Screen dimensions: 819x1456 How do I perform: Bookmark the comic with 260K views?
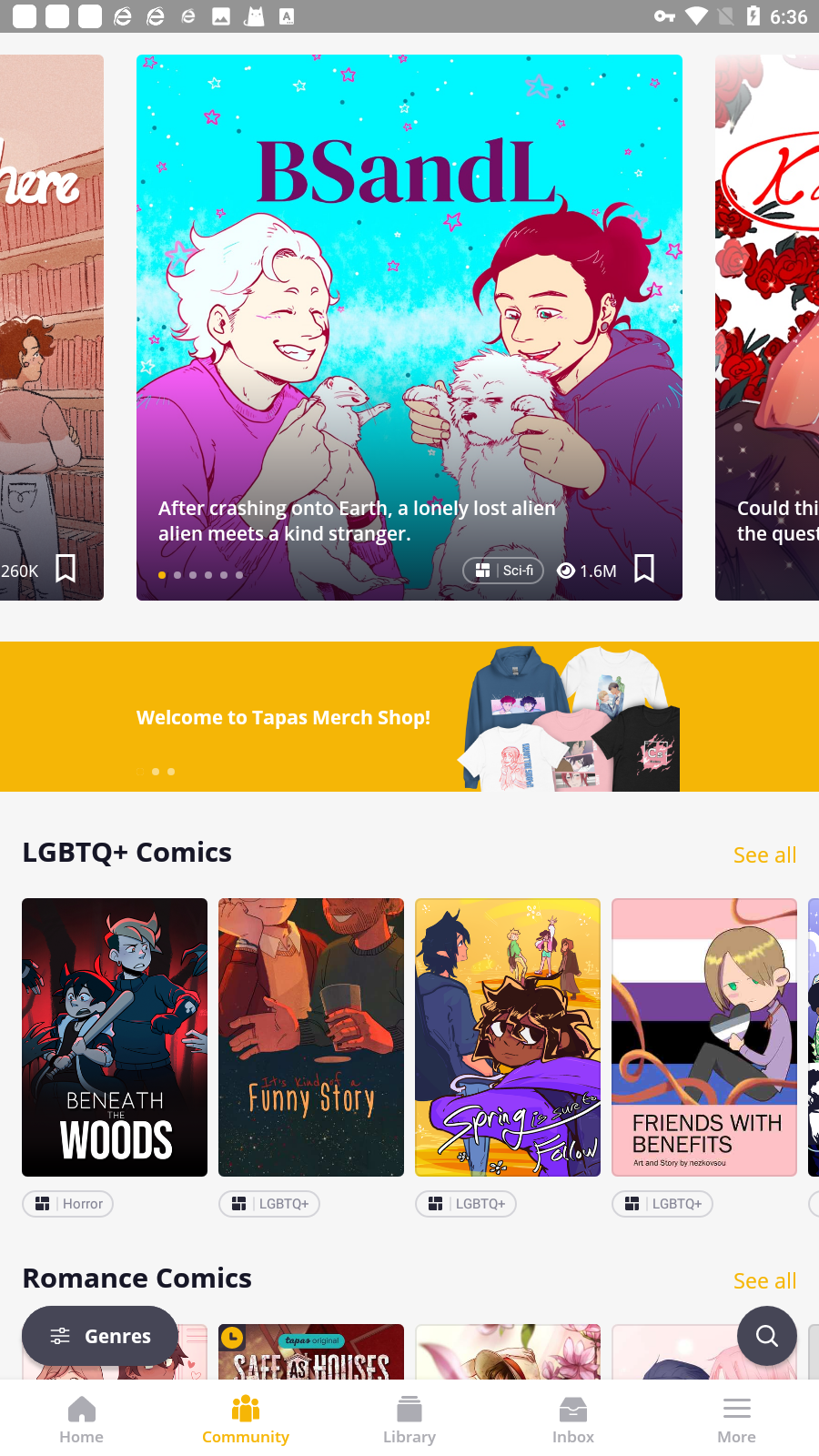click(x=66, y=569)
